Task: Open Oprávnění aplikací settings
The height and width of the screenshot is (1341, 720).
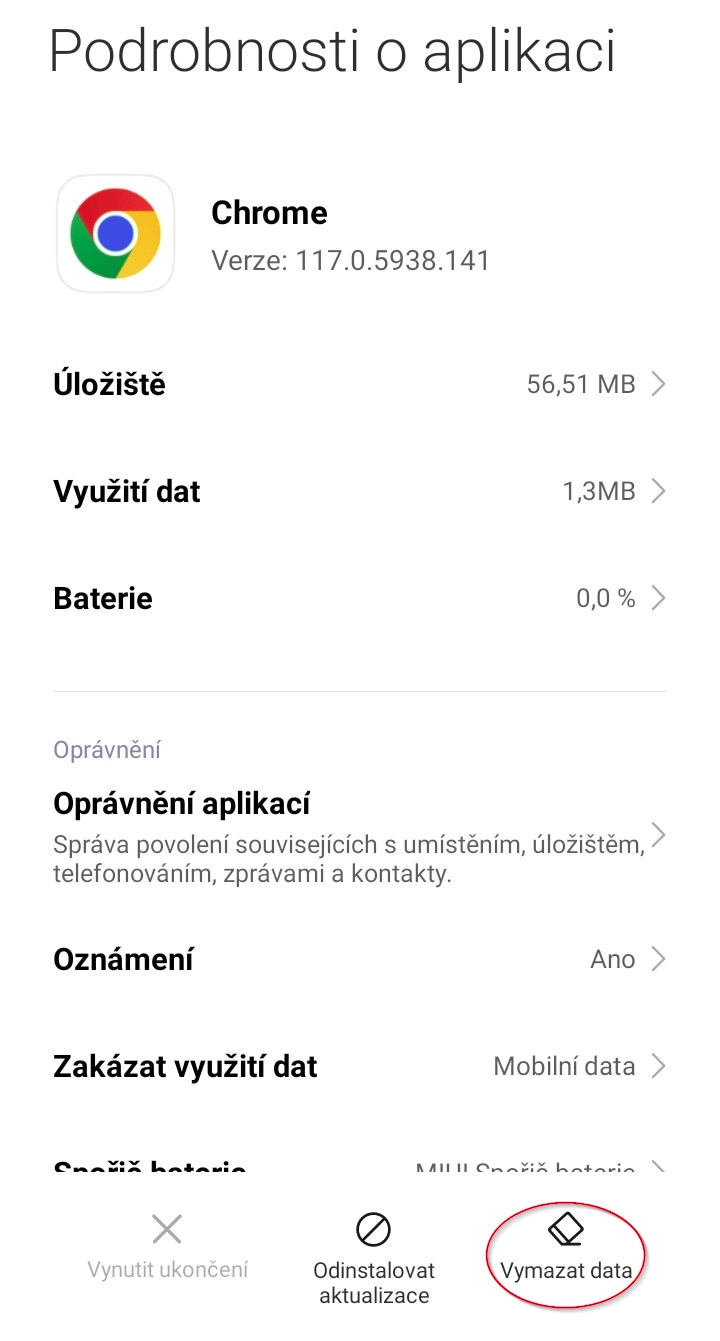Action: [359, 836]
